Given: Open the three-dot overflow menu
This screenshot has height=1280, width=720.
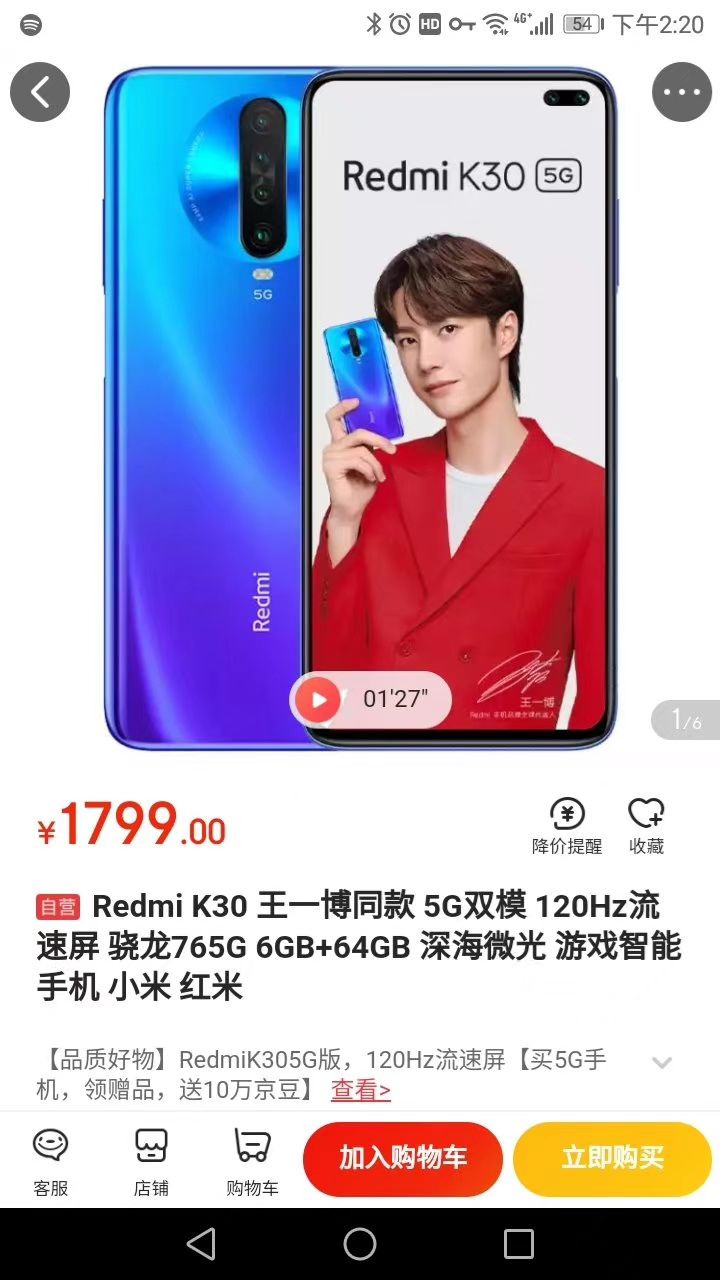Looking at the screenshot, I should pos(682,92).
